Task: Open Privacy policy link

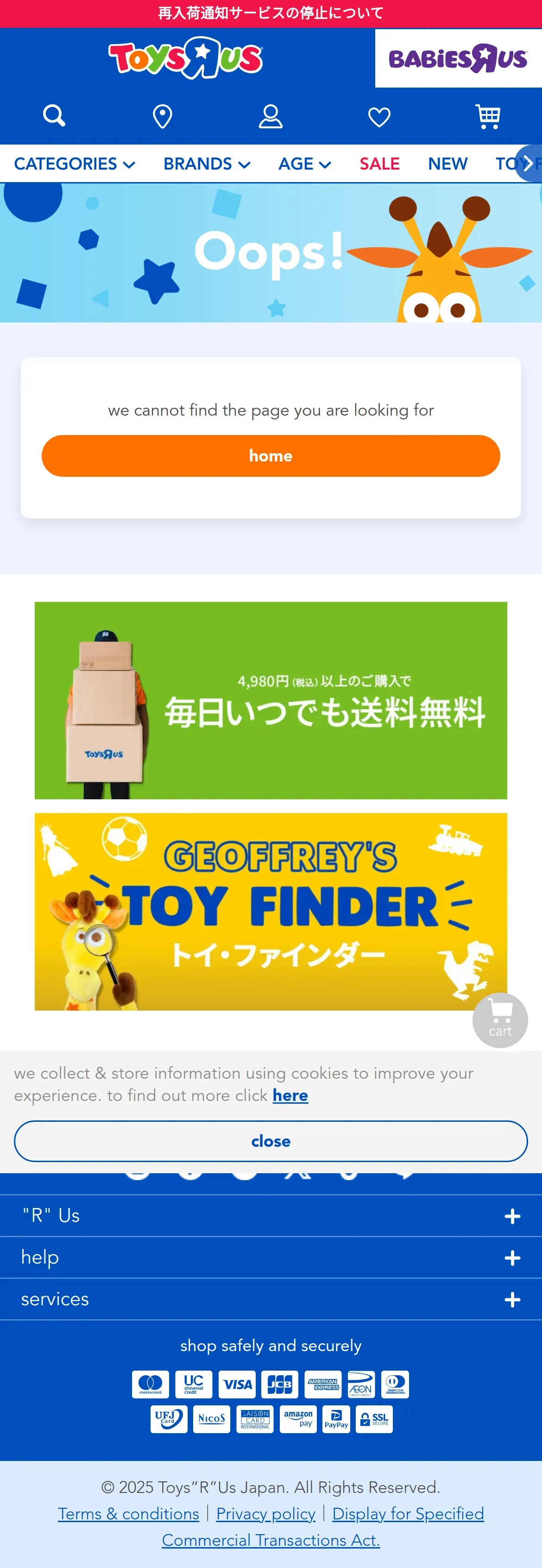Action: coord(266,1513)
